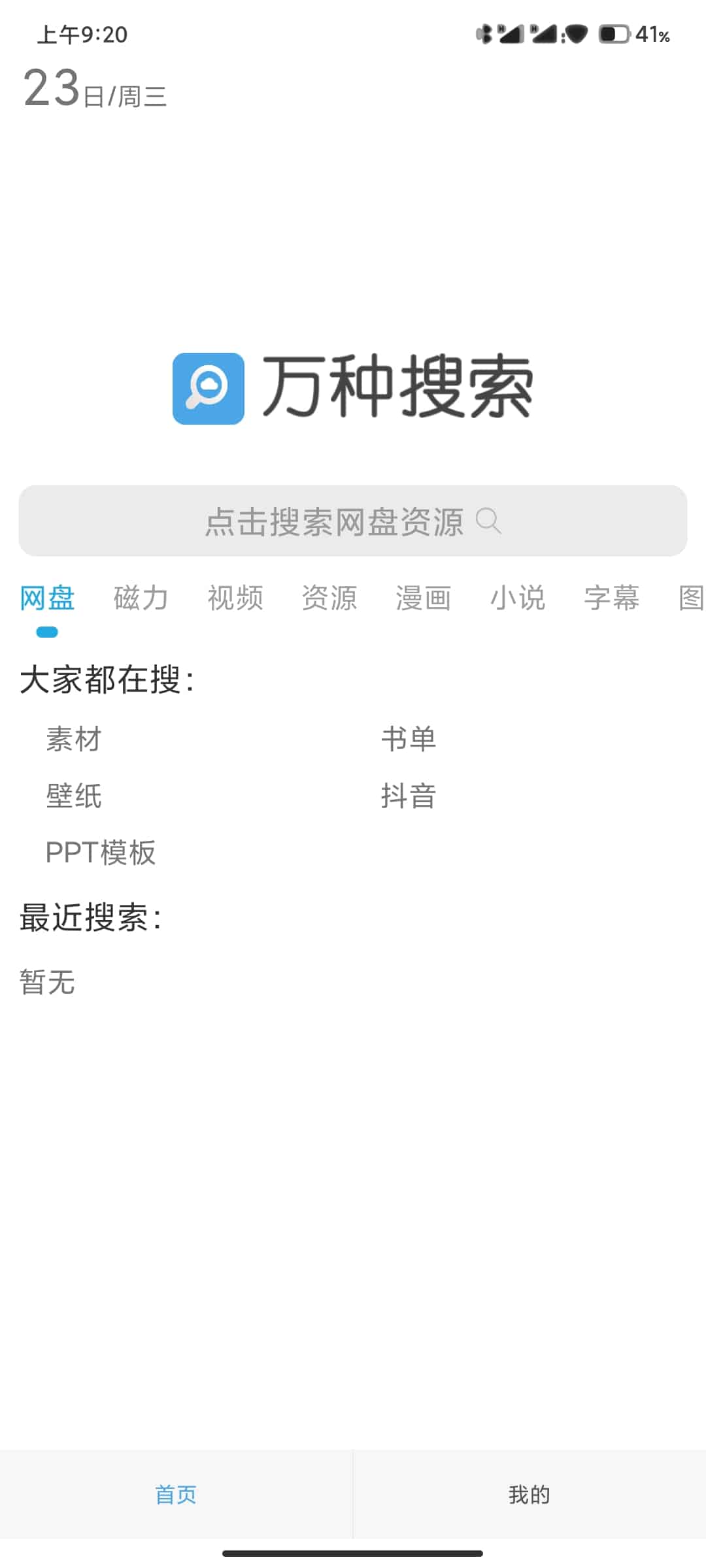The height and width of the screenshot is (1568, 706).
Task: Search for PPT模板 from suggestions
Action: 101,853
